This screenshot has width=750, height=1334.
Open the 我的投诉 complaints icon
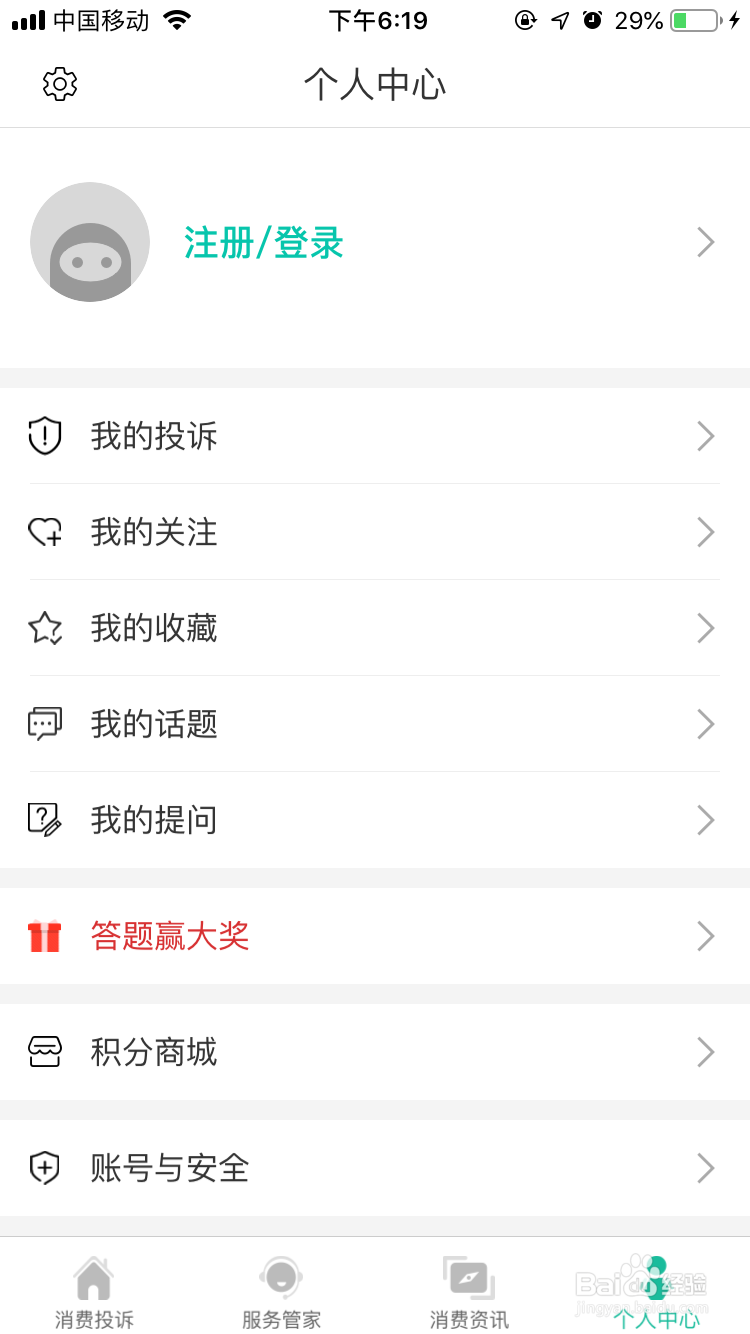tap(44, 436)
